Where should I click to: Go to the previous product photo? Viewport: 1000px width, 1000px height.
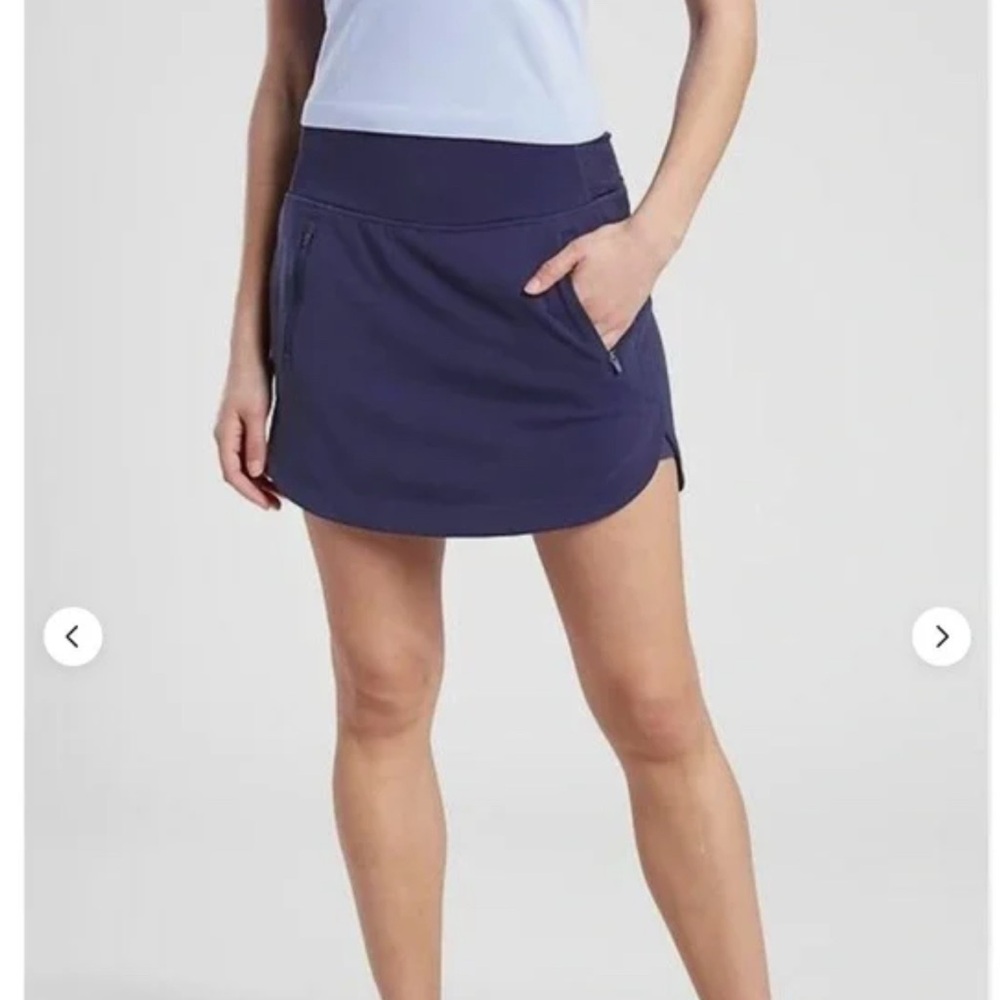(73, 636)
